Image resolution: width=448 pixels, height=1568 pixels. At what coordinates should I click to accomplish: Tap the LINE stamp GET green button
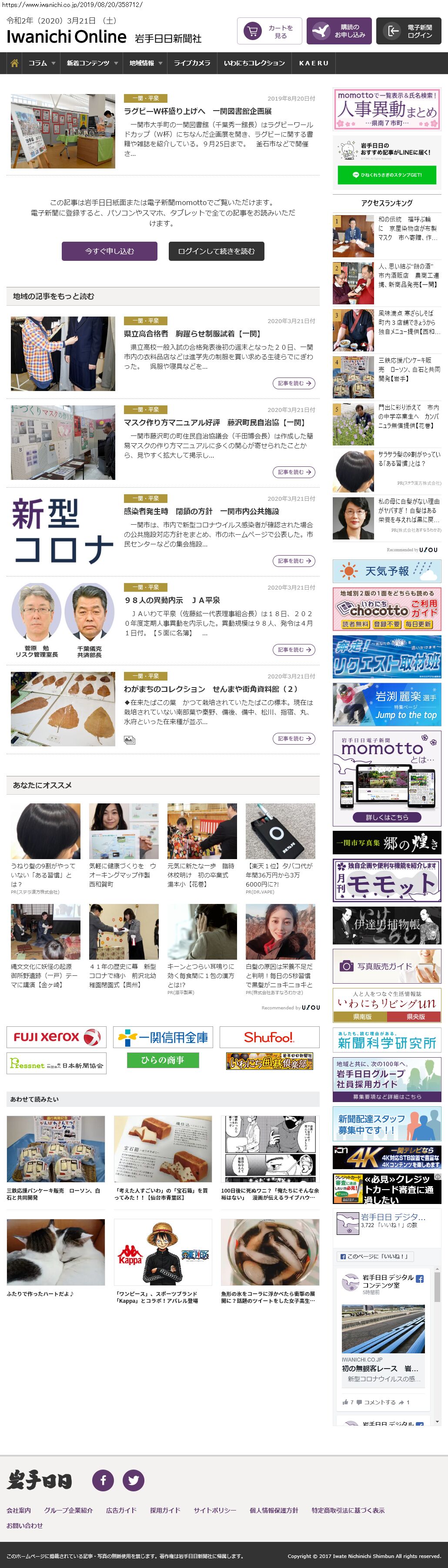(387, 175)
